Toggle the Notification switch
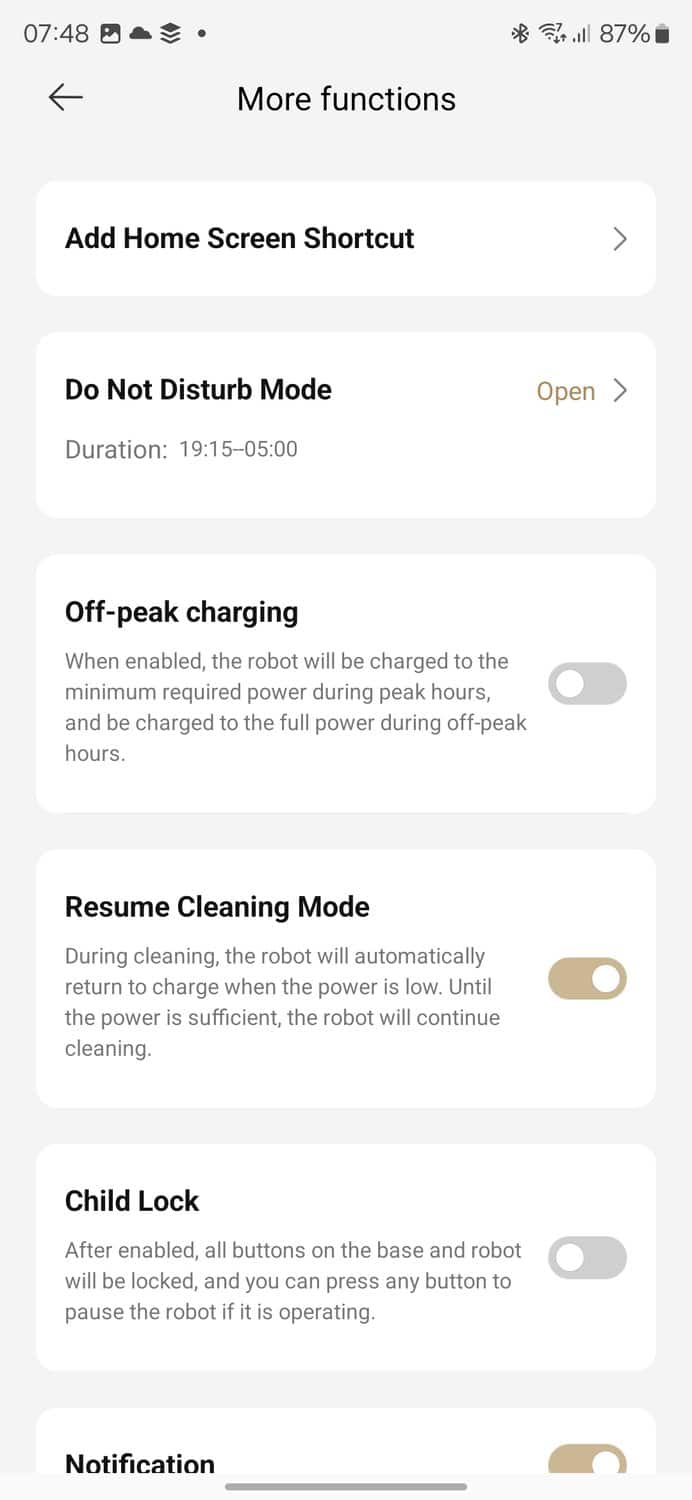692x1500 pixels. coord(587,1461)
